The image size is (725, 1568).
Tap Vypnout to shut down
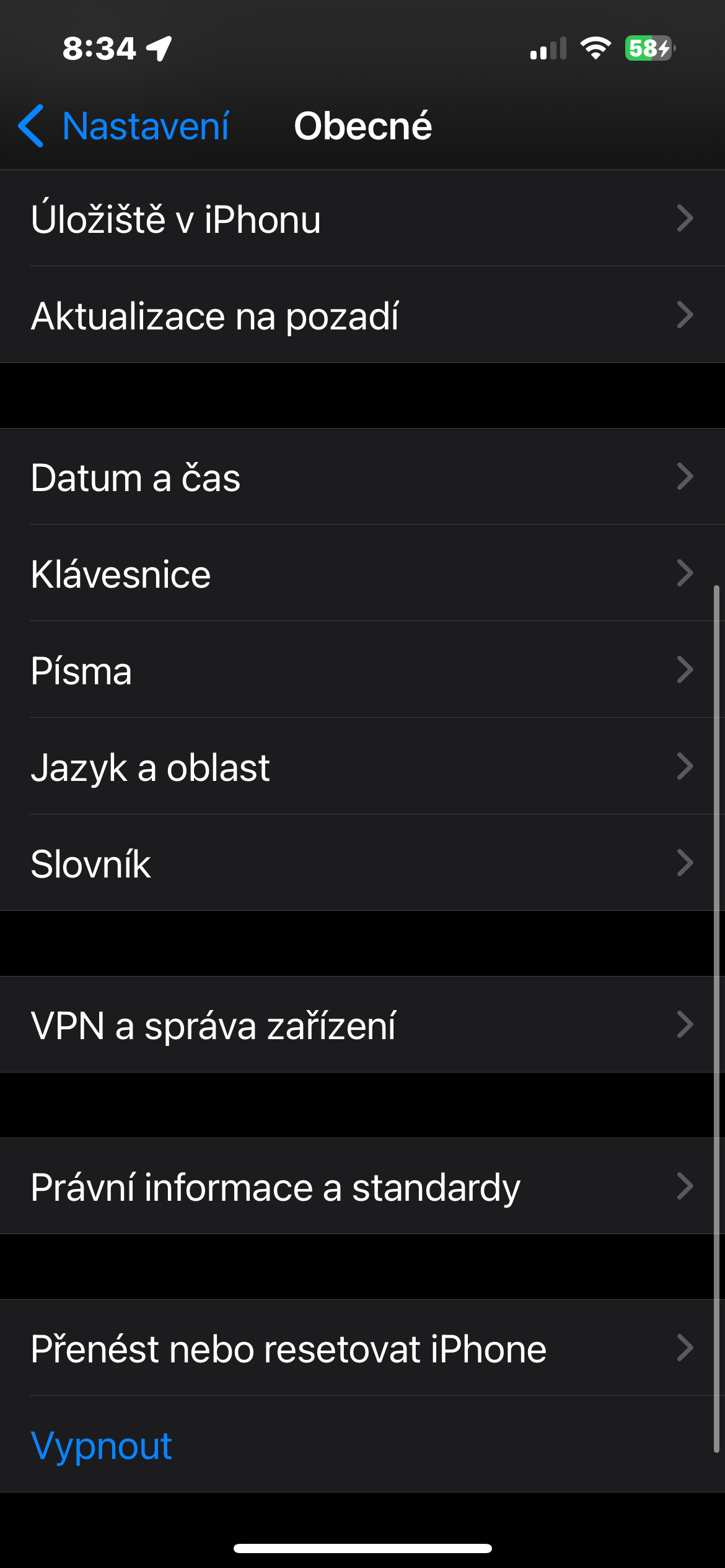point(102,1445)
